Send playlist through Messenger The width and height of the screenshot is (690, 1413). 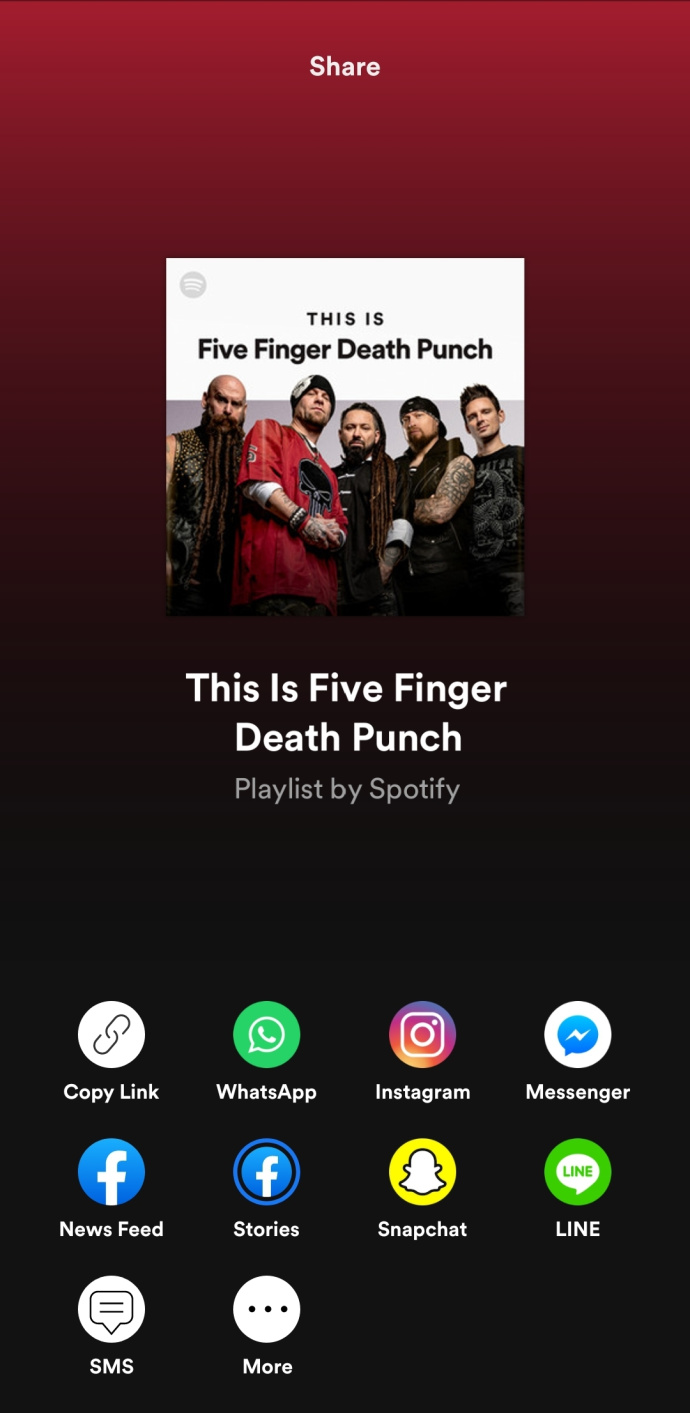pos(577,1035)
